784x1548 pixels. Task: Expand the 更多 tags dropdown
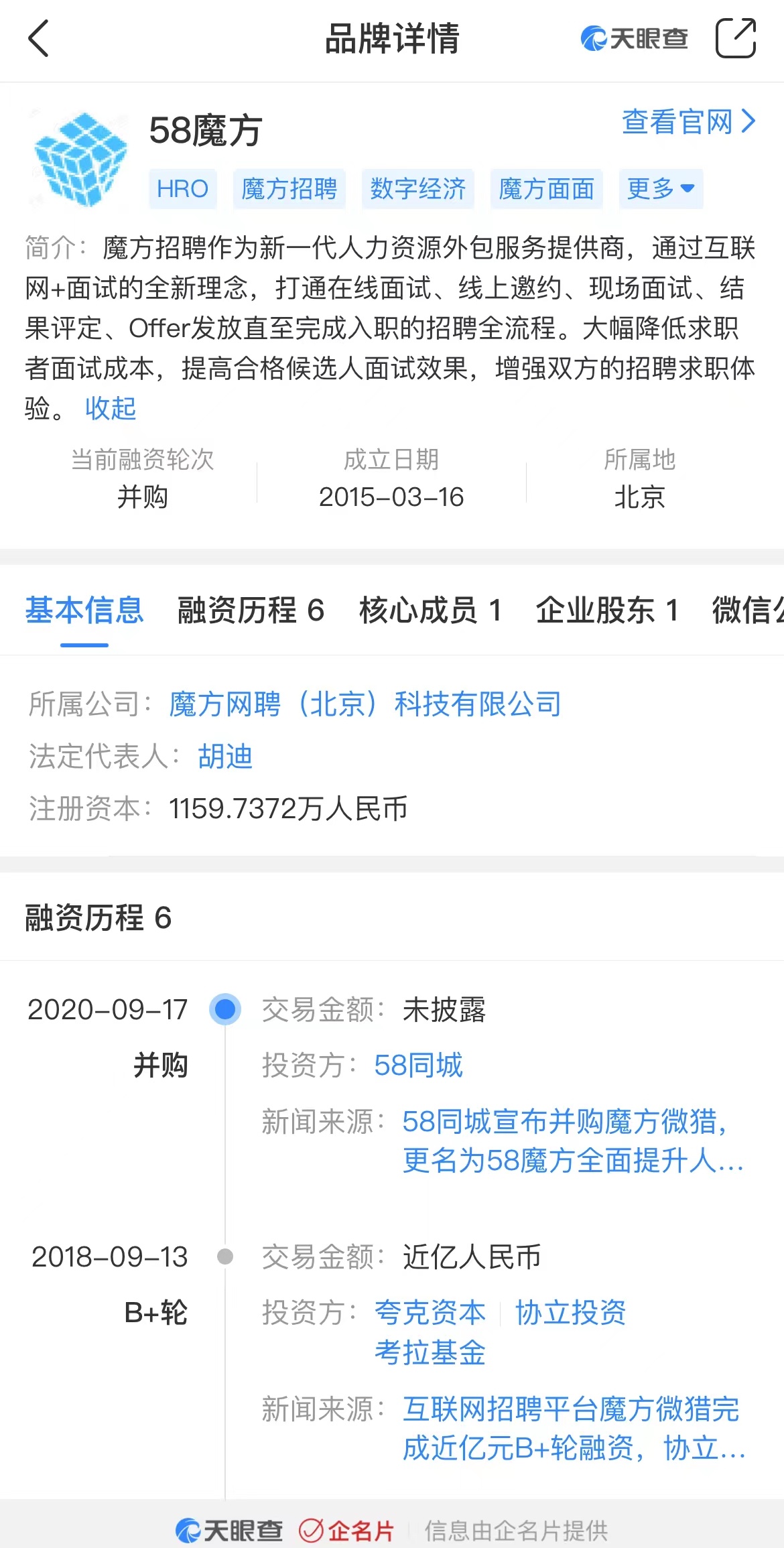click(660, 189)
